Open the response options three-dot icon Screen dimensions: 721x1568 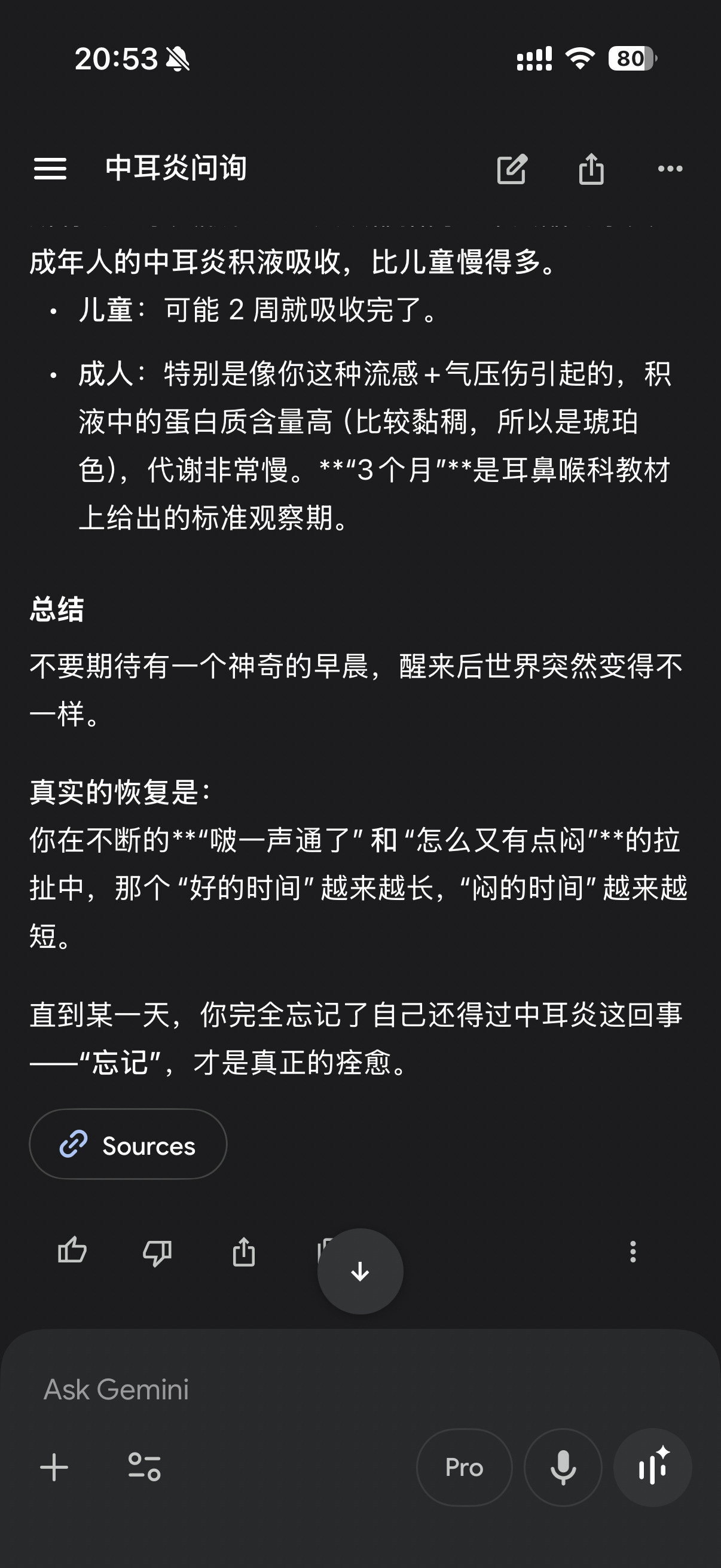(x=633, y=1252)
